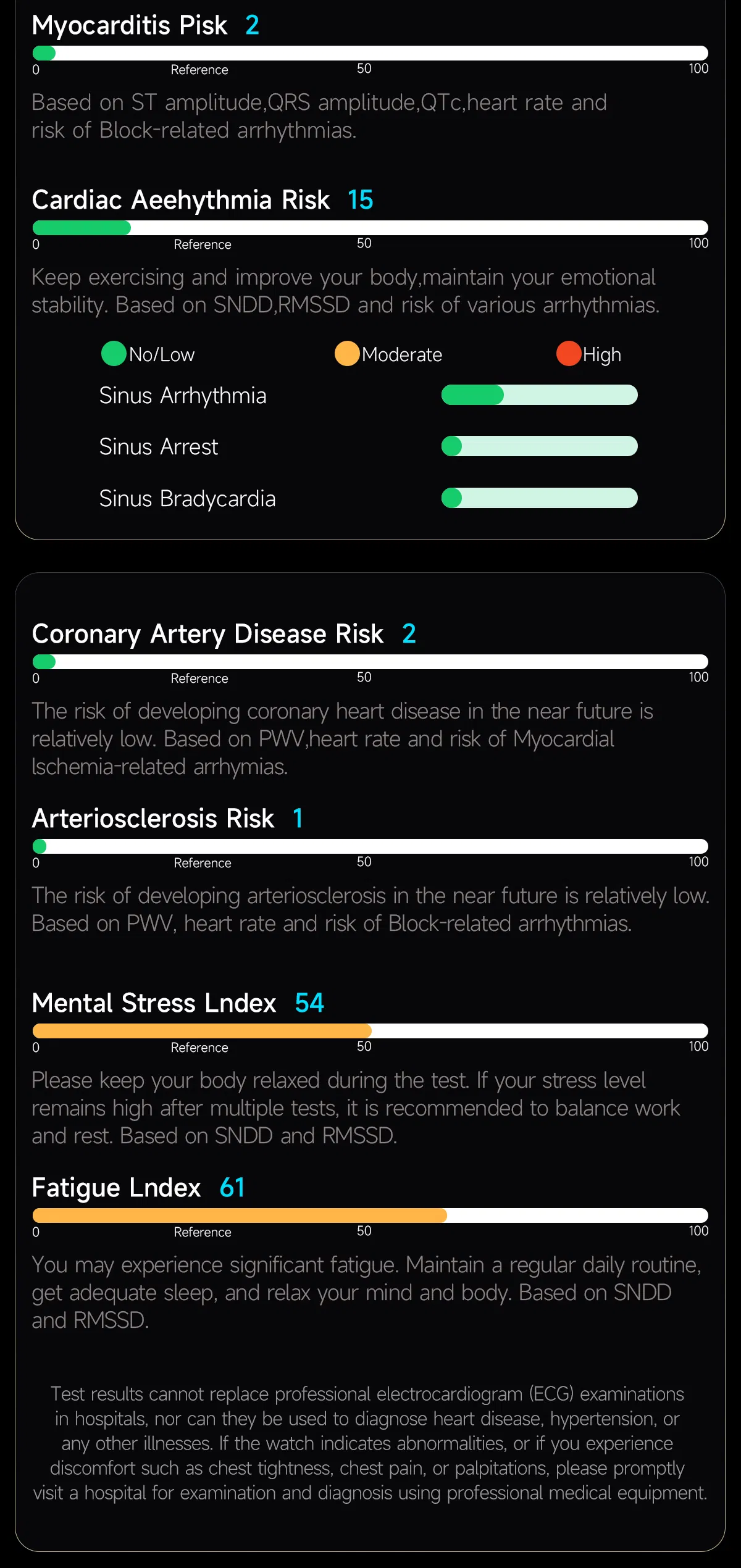Toggle the Sinus Bradycardia risk bar
This screenshot has width=741, height=1568.
(539, 498)
